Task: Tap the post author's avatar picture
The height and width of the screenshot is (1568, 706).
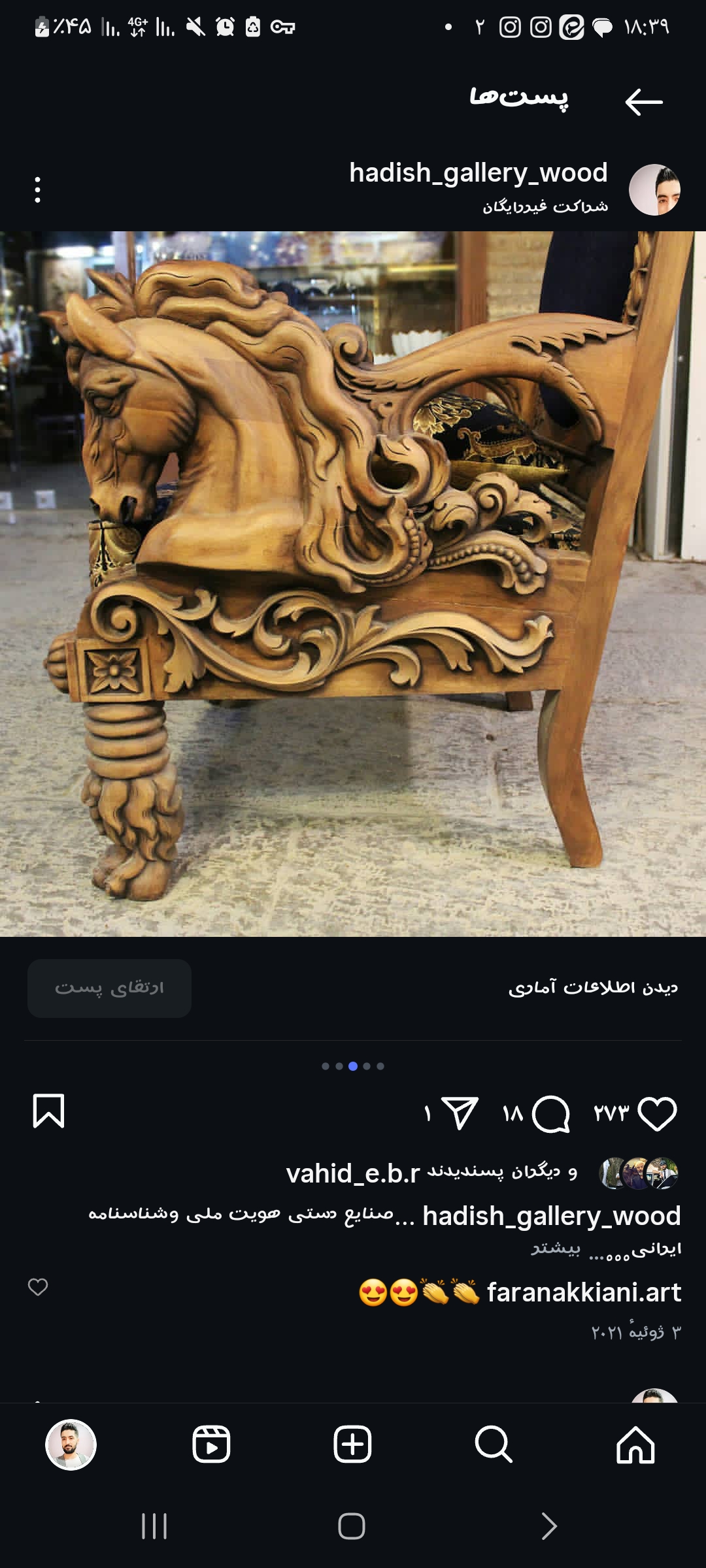Action: point(654,190)
